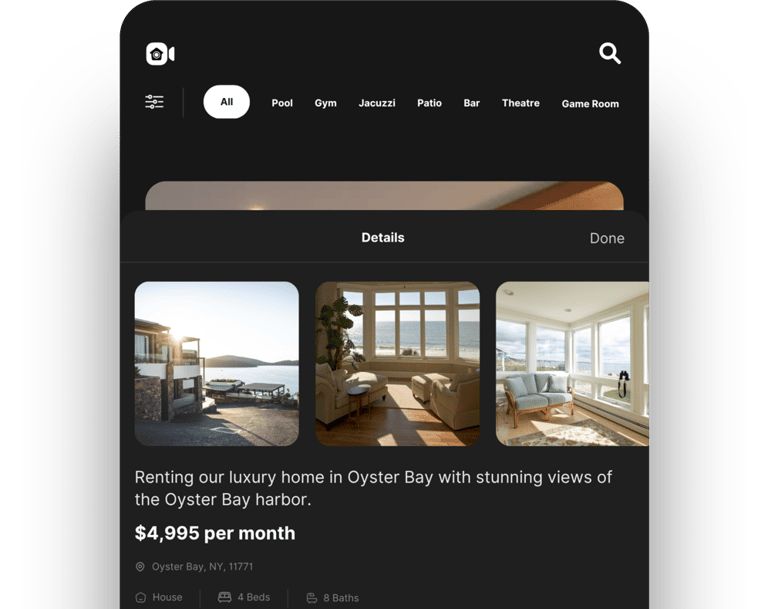Image resolution: width=768 pixels, height=609 pixels.
Task: View the living room with sofas photo
Action: (x=398, y=363)
